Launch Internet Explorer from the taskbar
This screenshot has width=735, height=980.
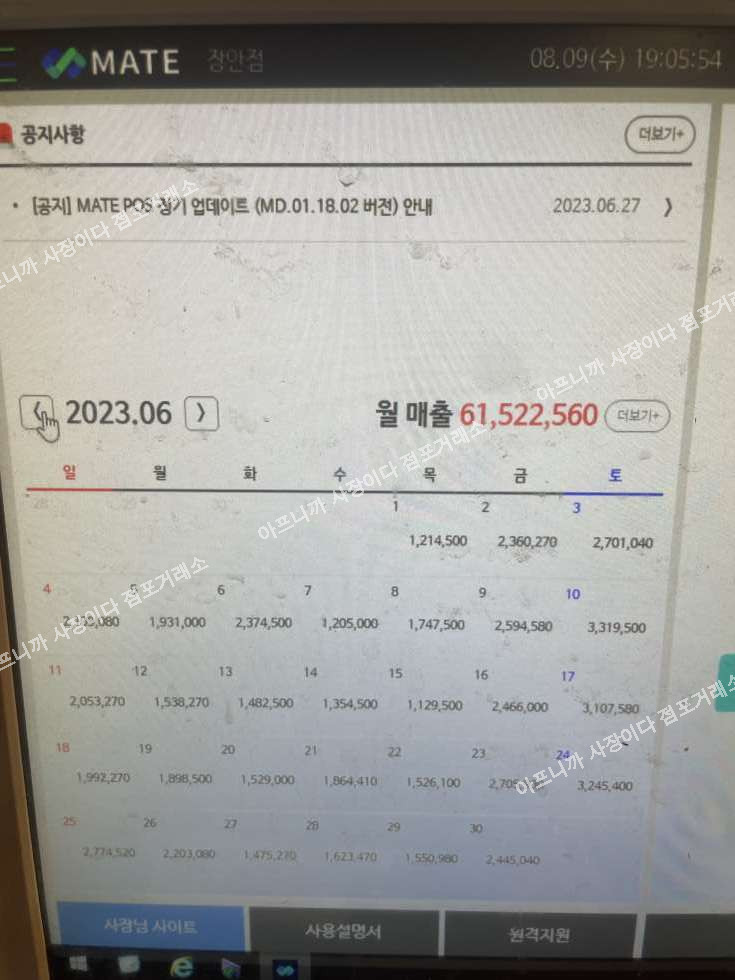click(x=182, y=966)
